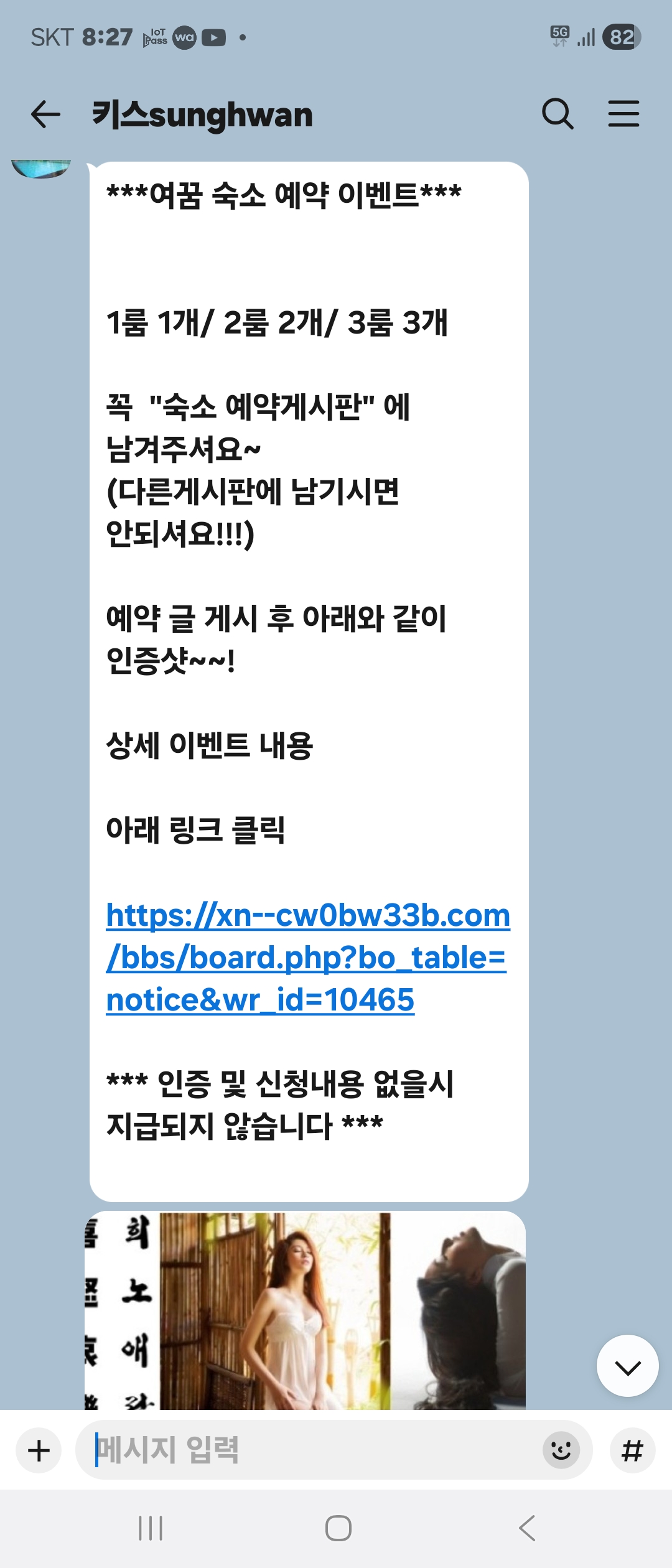Jump to the latest message

[x=627, y=1367]
